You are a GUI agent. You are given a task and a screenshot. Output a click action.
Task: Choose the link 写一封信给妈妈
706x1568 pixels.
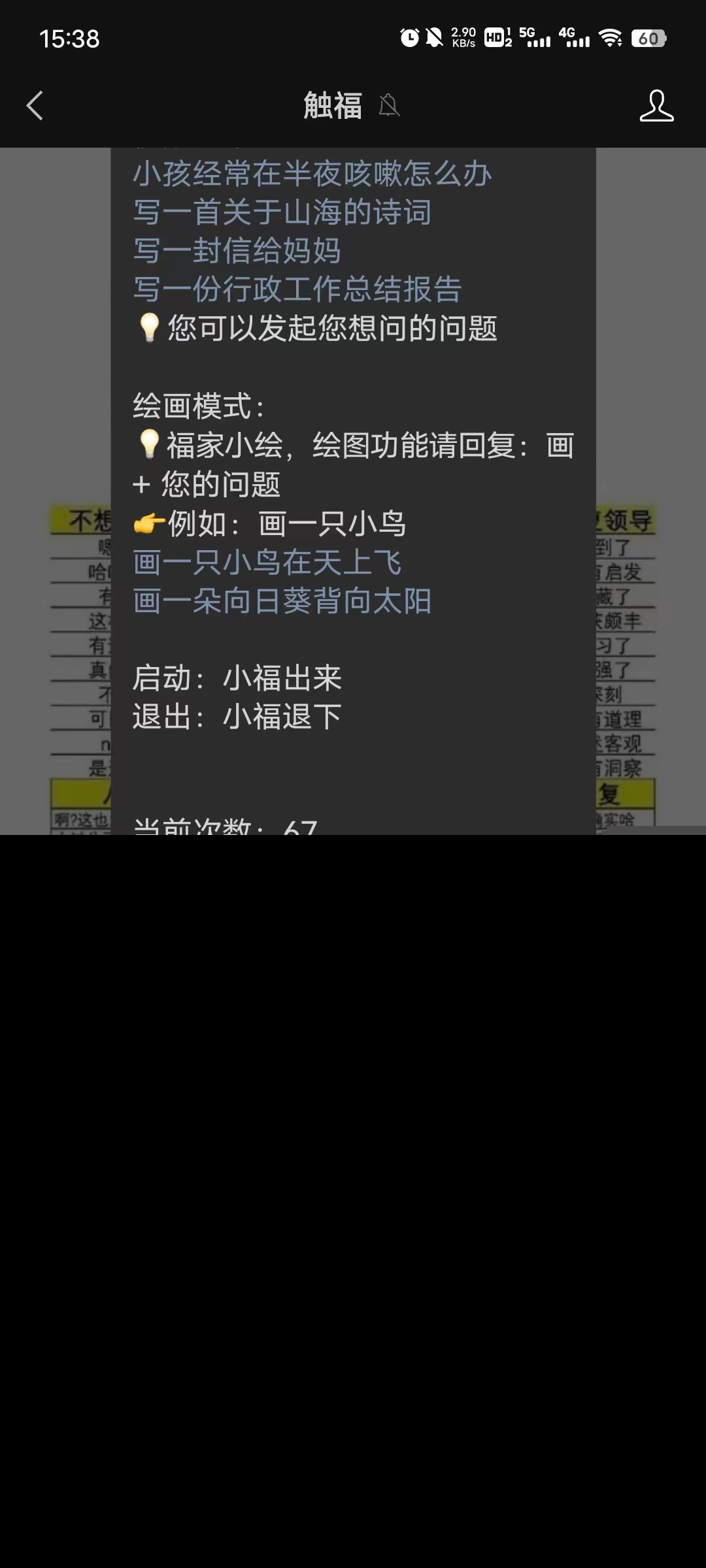coord(237,252)
